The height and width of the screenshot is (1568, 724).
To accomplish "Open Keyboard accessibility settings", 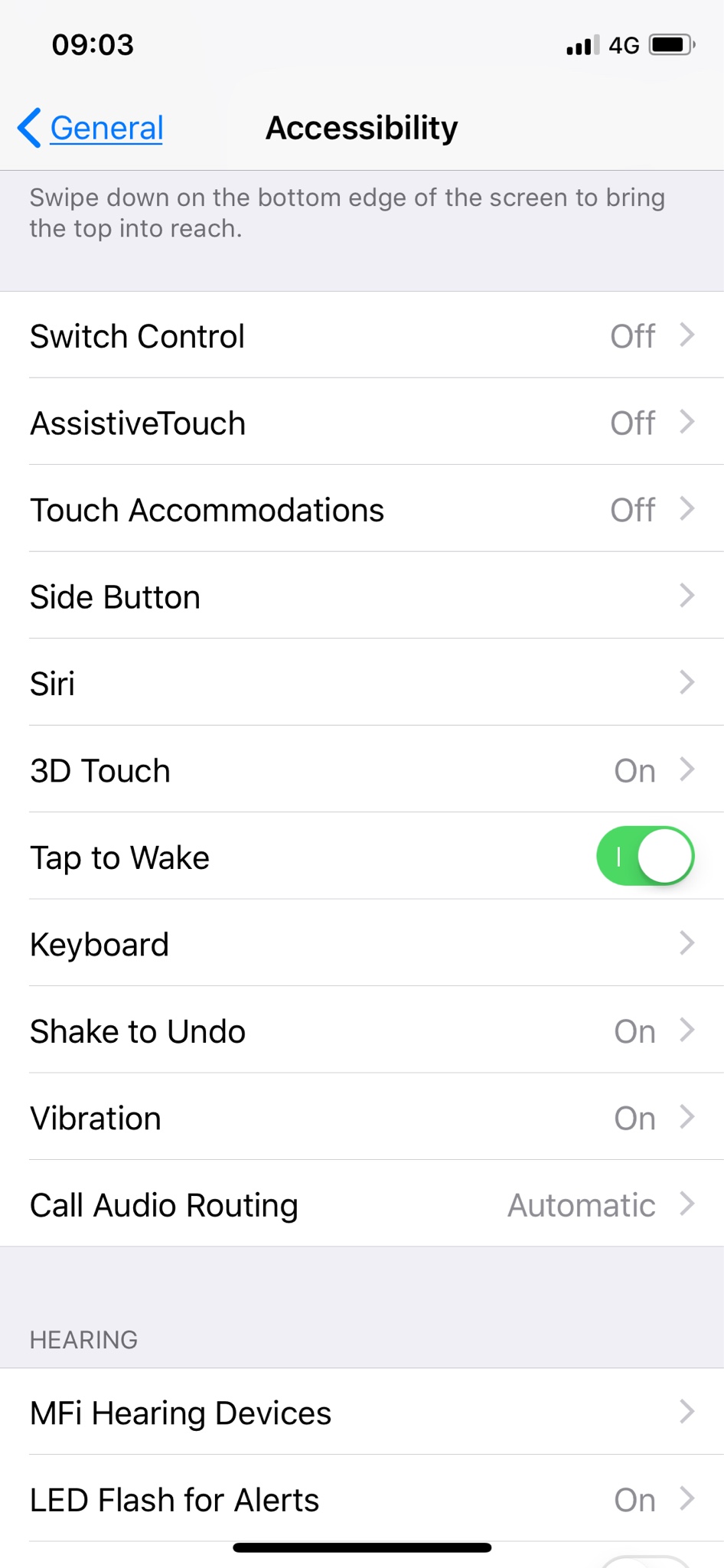I will click(x=362, y=942).
